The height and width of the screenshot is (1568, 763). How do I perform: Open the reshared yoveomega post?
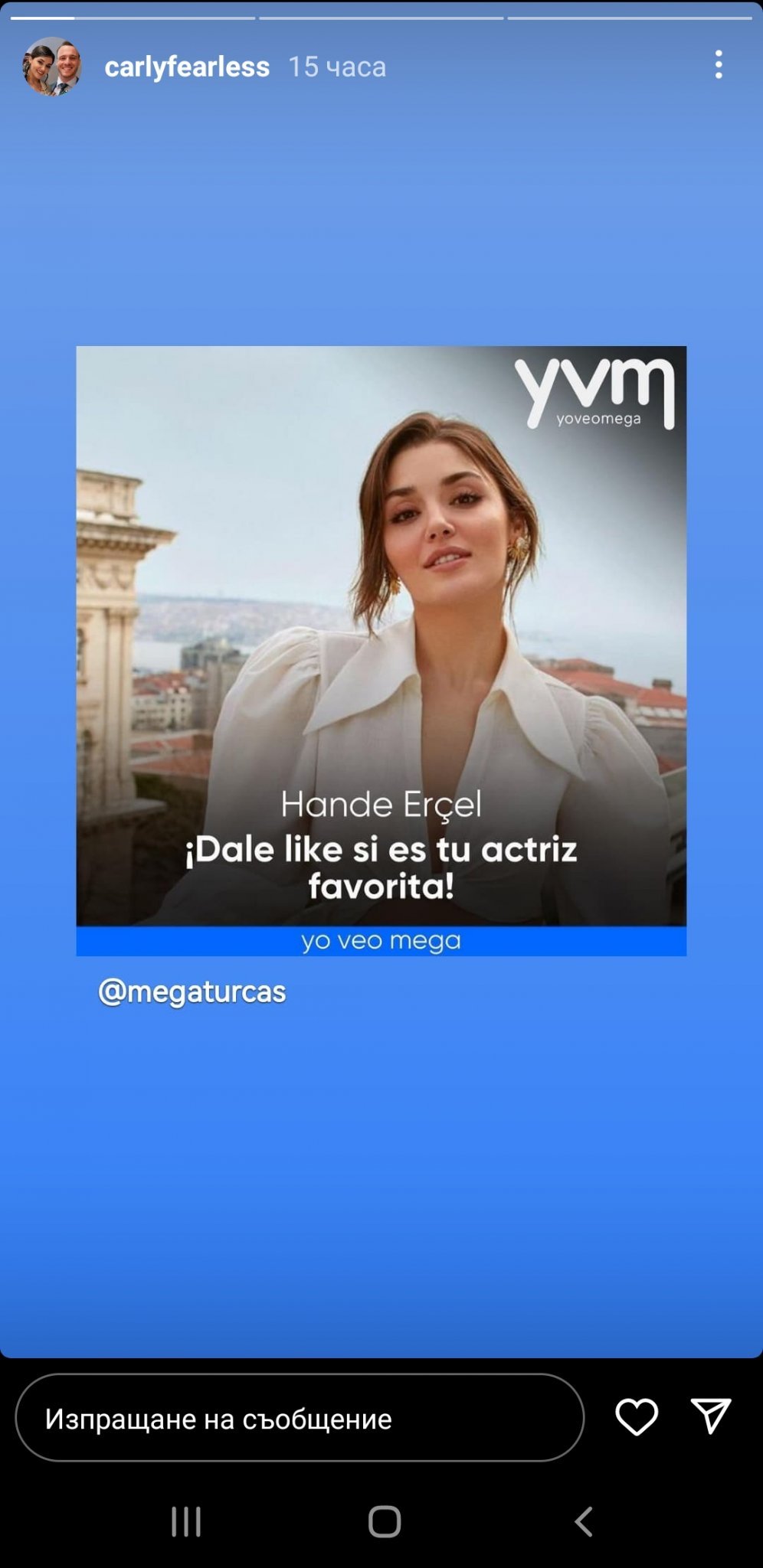[381, 651]
